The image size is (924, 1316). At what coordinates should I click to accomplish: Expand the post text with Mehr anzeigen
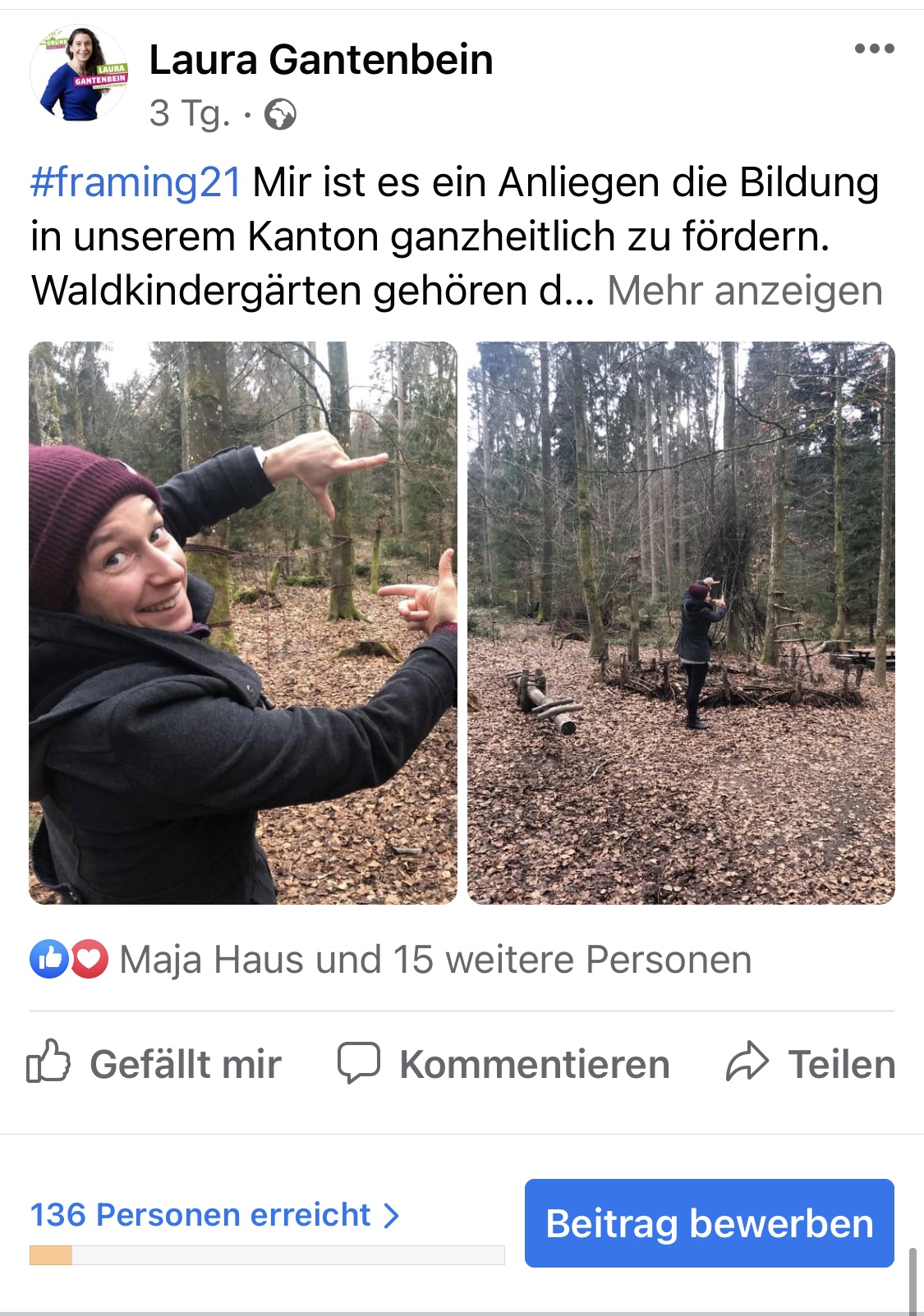744,291
